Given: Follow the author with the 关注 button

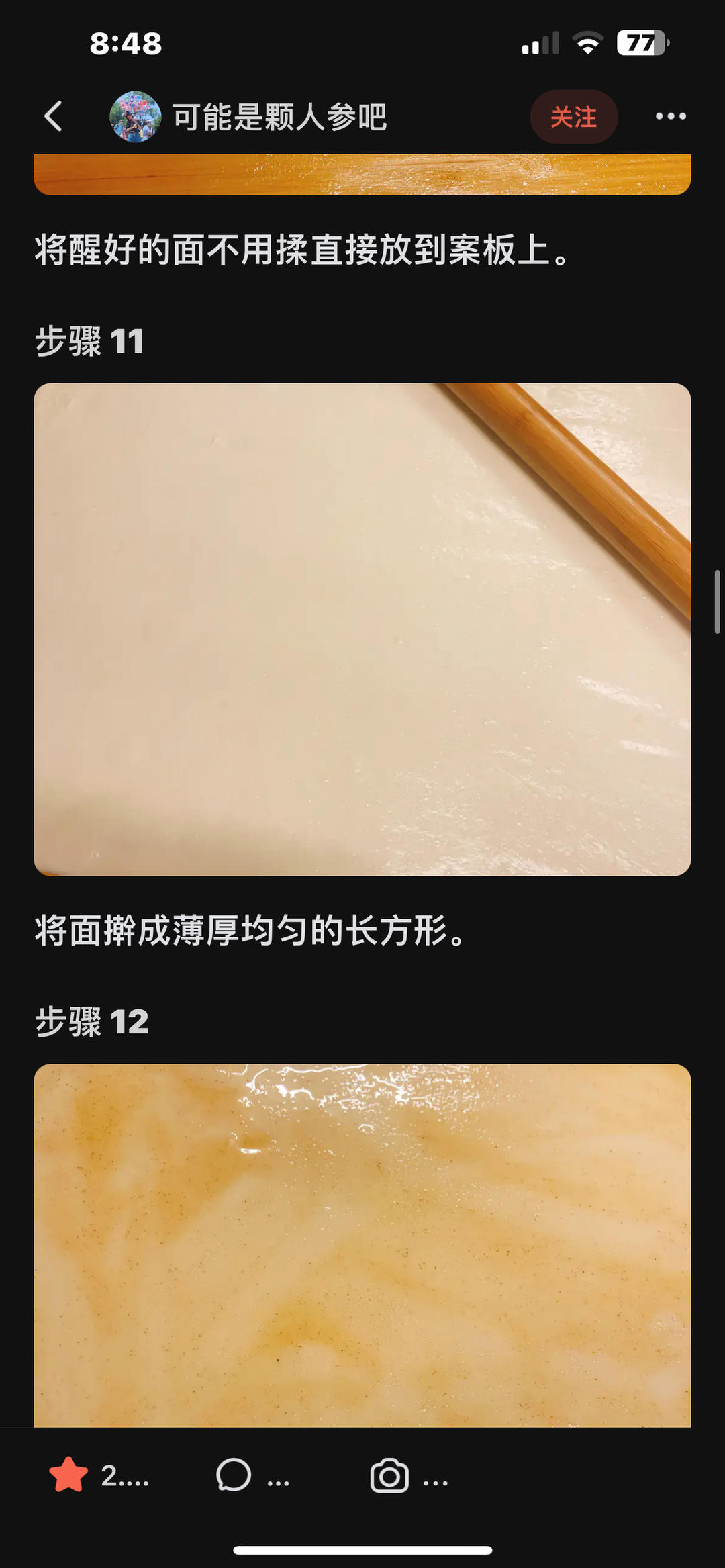Looking at the screenshot, I should point(573,117).
